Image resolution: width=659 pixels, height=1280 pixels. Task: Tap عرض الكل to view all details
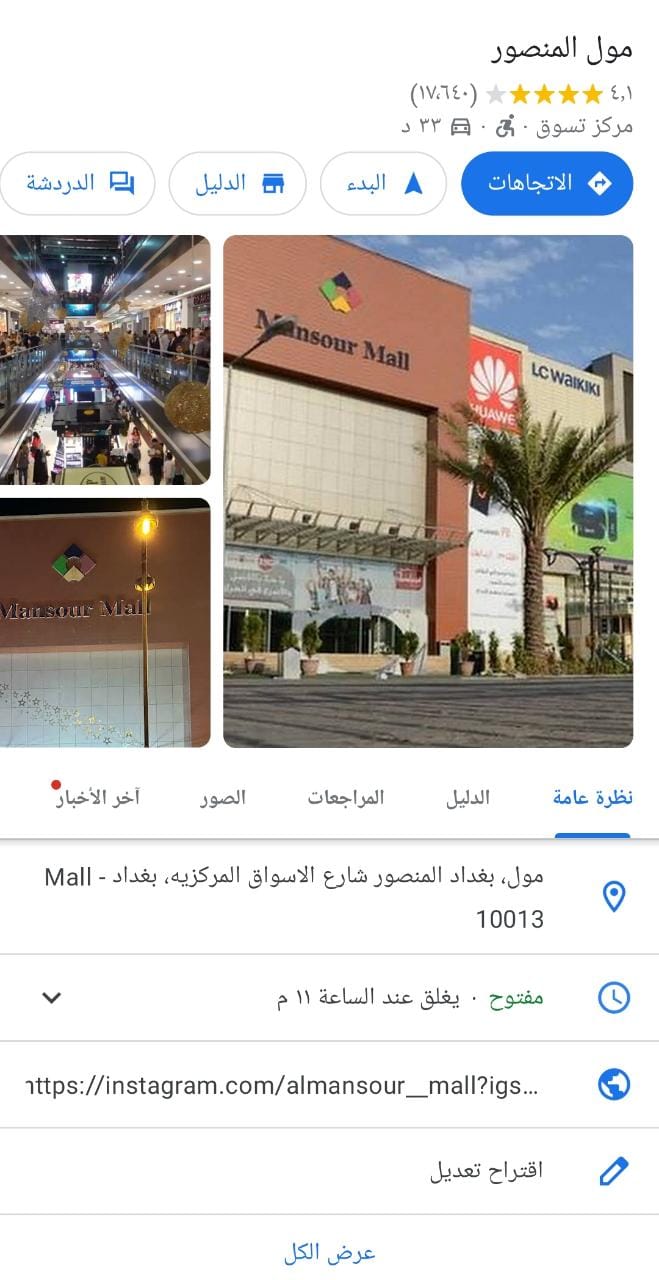coord(329,1252)
